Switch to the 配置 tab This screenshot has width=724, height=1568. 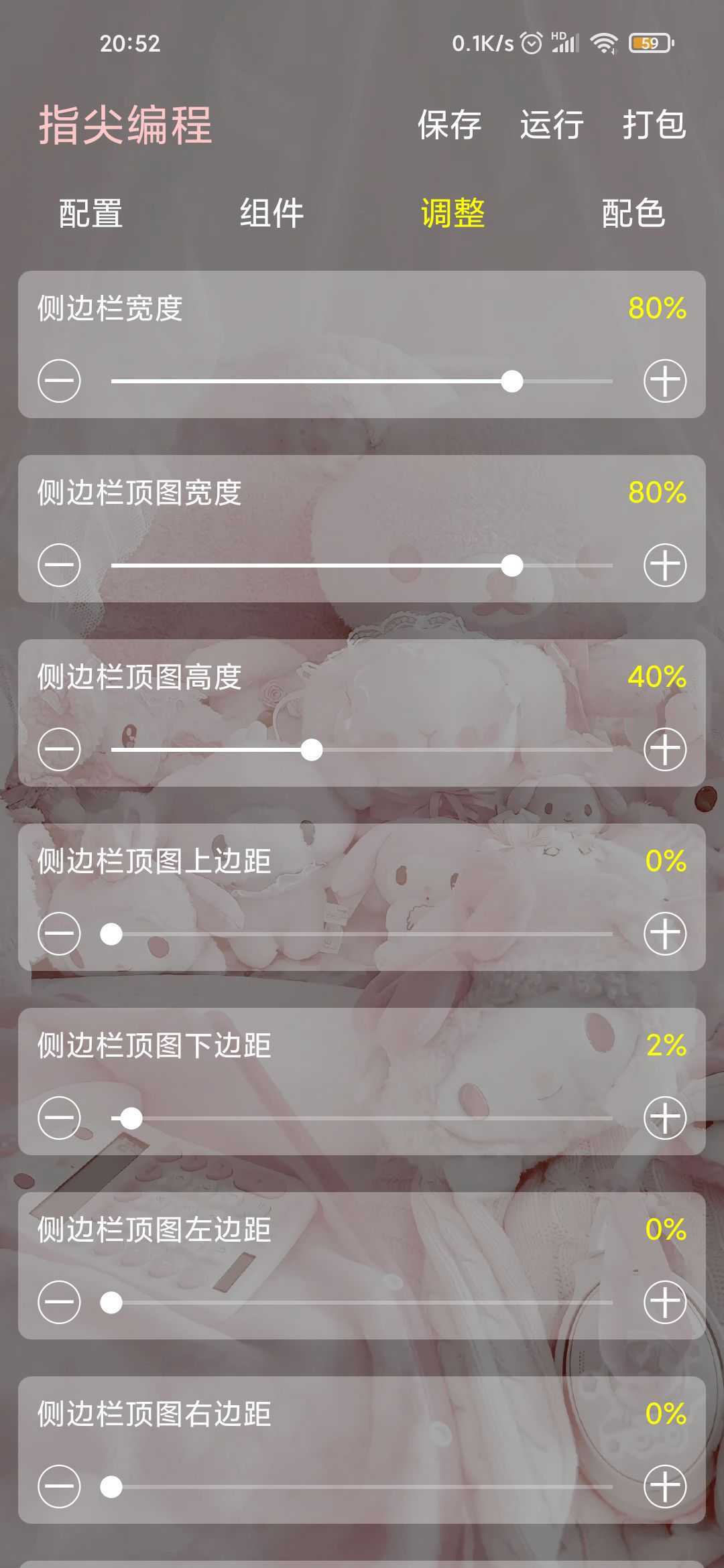coord(90,214)
